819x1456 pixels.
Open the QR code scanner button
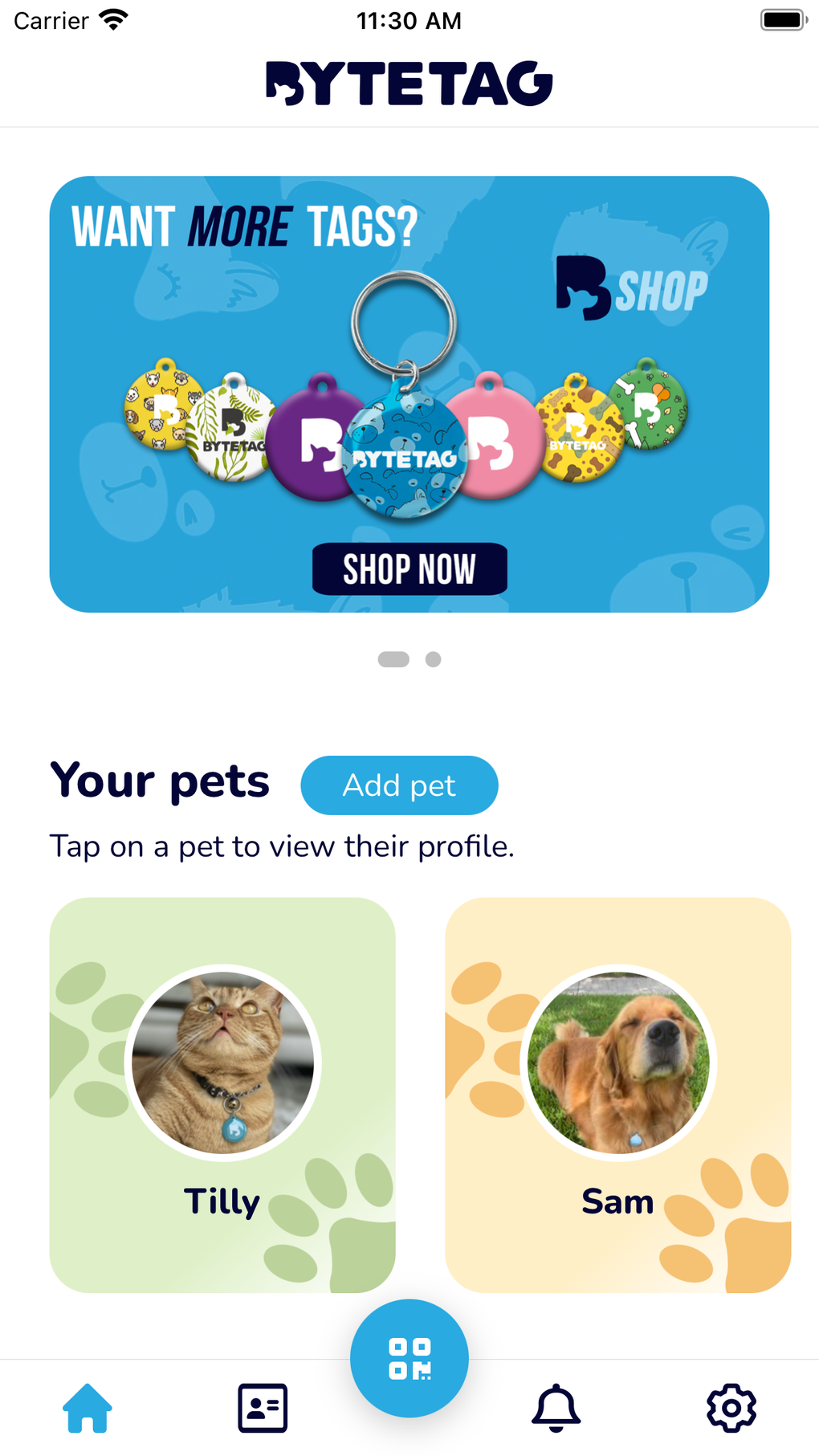point(409,1357)
